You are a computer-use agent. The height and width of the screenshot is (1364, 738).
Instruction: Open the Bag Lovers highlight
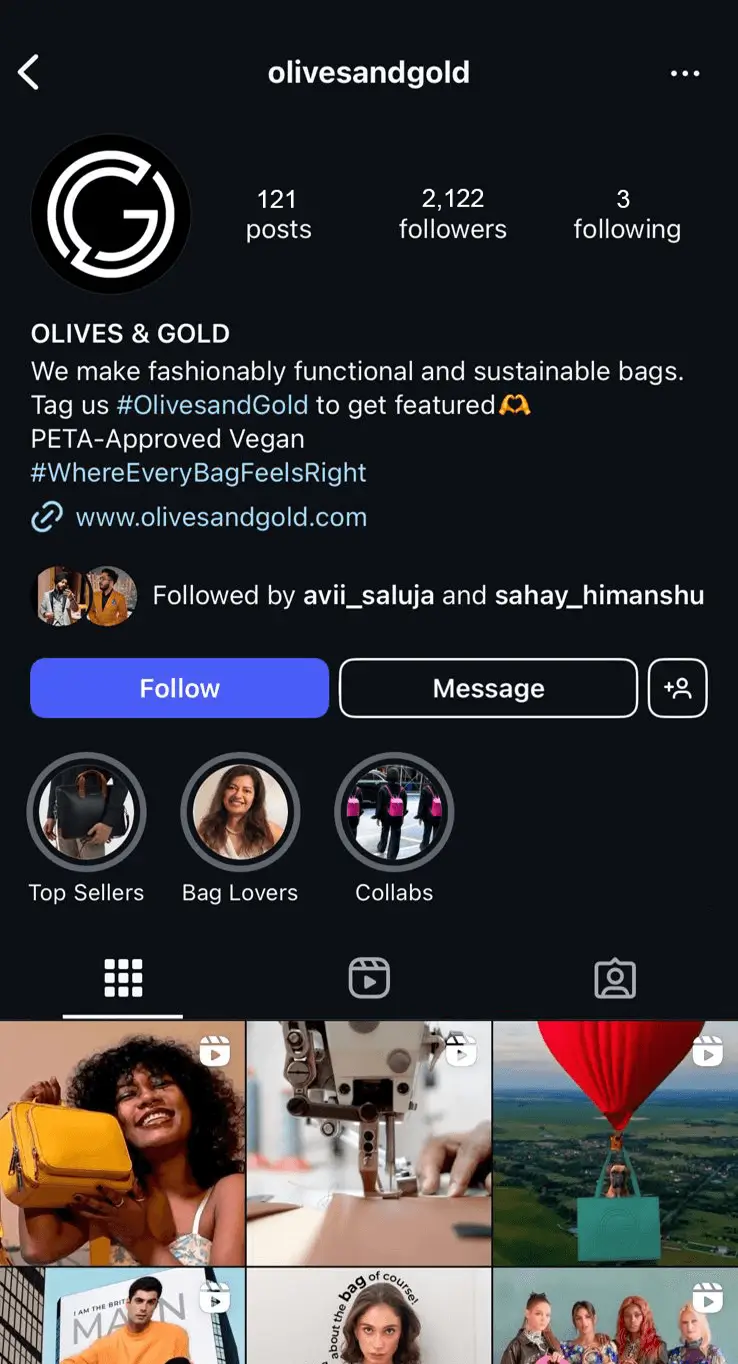click(240, 813)
